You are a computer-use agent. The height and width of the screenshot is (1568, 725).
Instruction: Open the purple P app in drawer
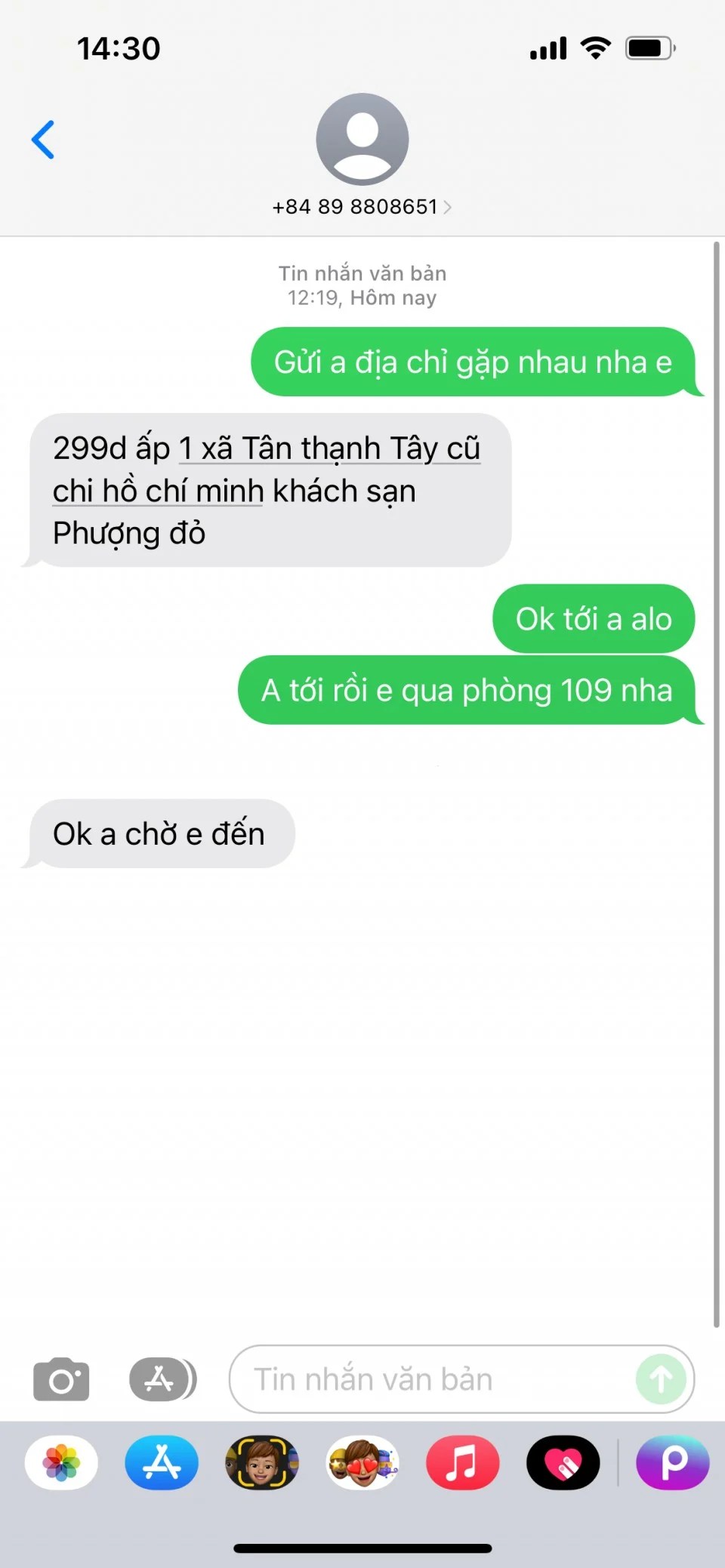pyautogui.click(x=673, y=1462)
